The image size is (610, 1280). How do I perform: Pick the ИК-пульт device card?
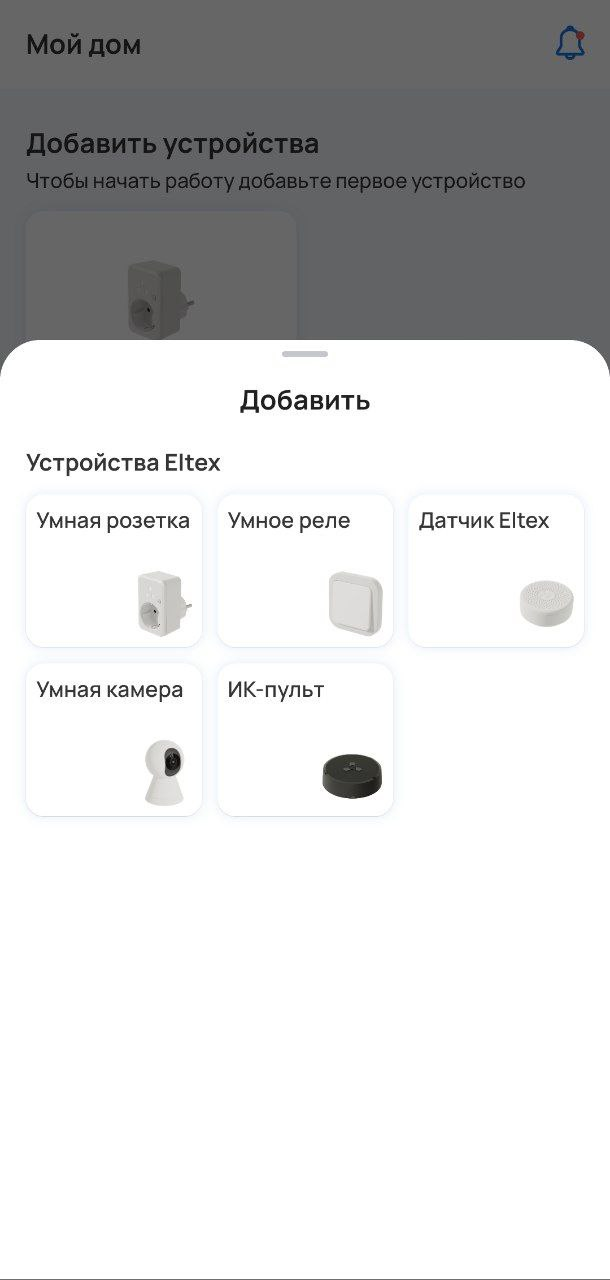(x=305, y=739)
